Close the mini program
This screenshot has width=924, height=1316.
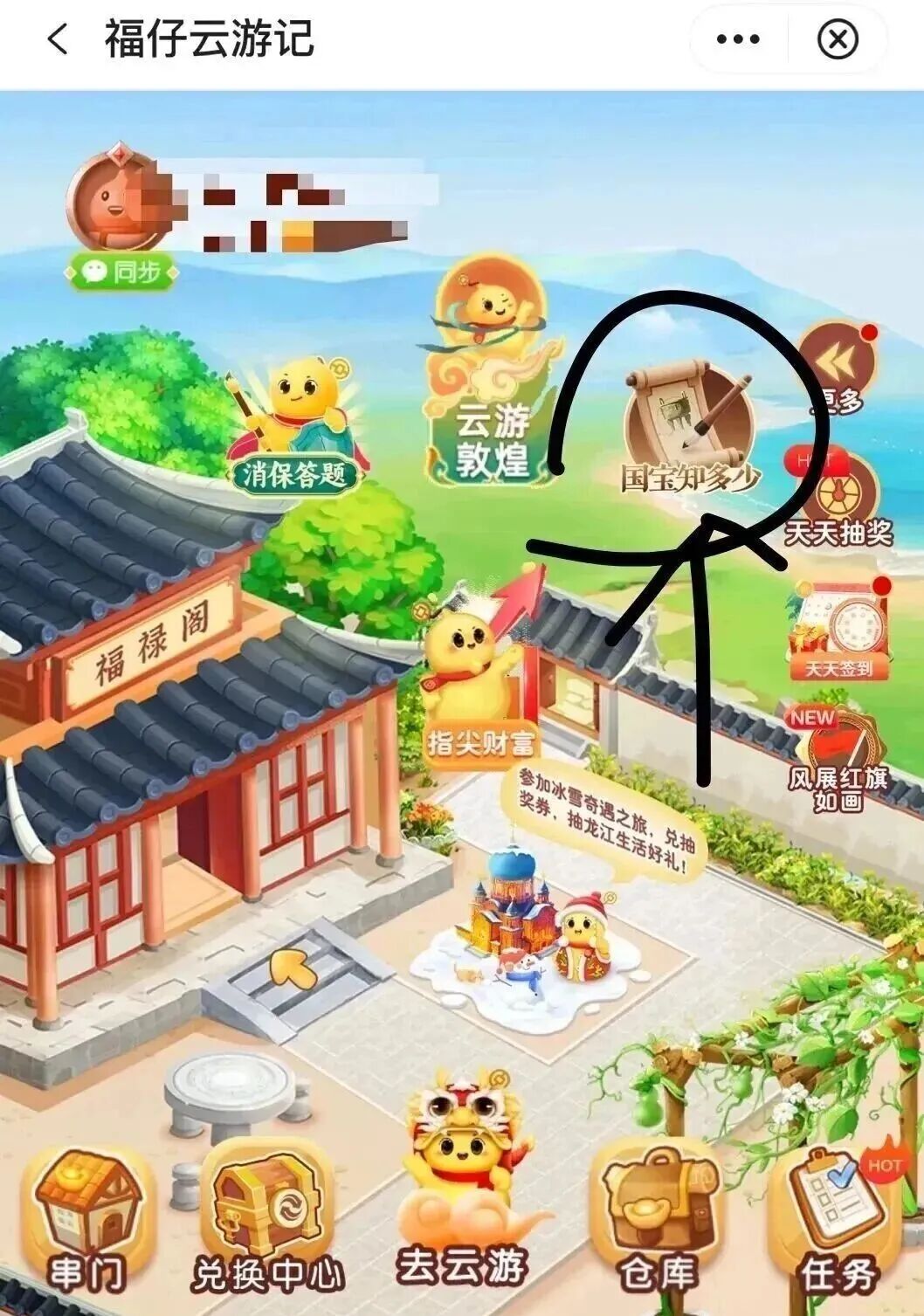pos(838,39)
